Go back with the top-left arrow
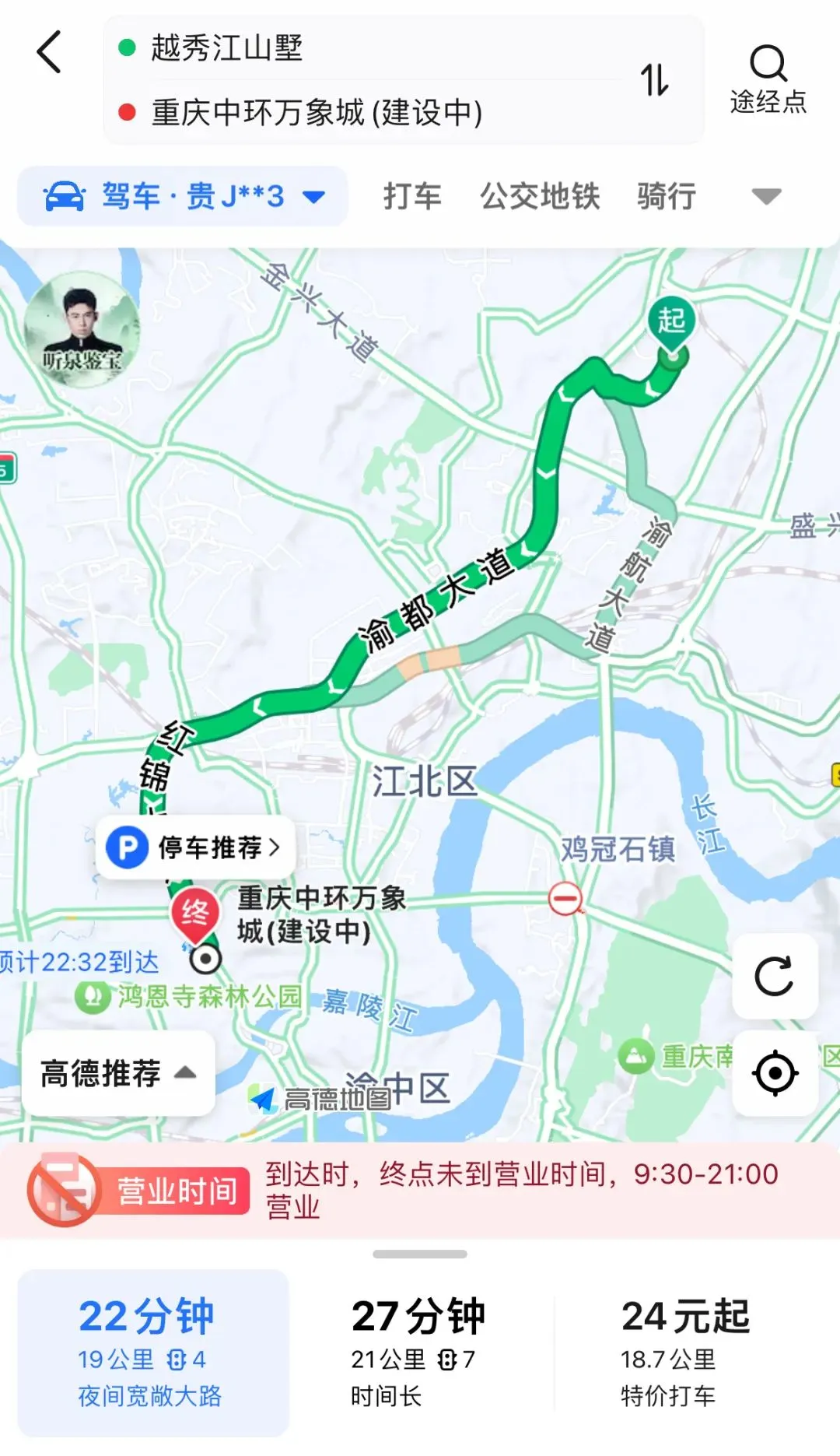Image resolution: width=840 pixels, height=1456 pixels. [49, 52]
